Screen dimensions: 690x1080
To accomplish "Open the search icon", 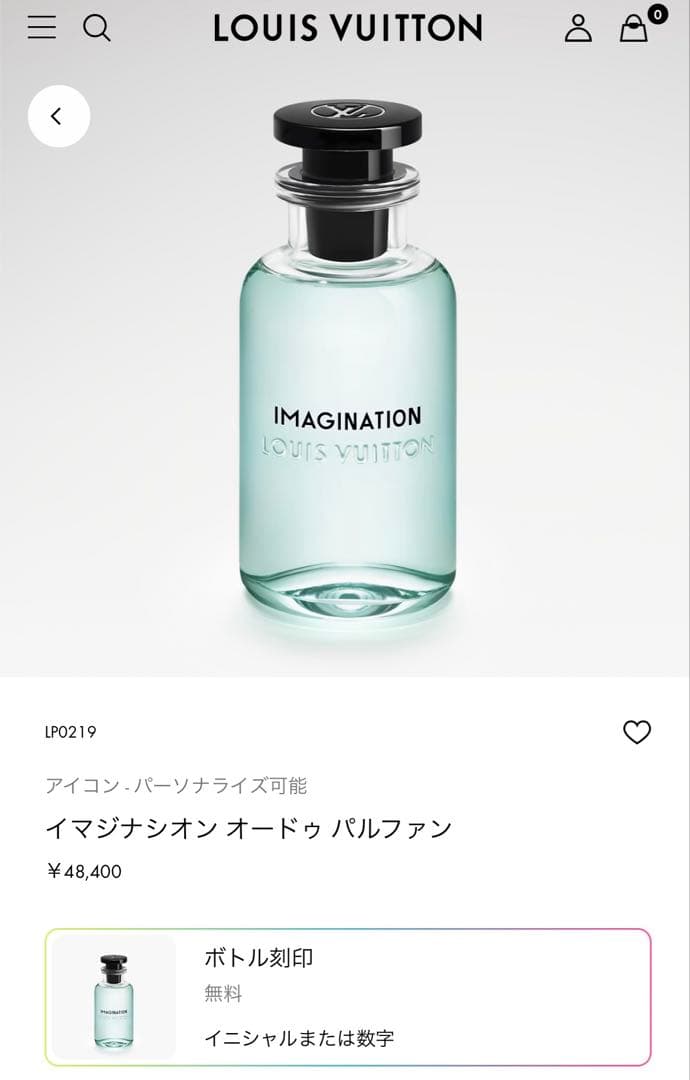I will point(97,28).
